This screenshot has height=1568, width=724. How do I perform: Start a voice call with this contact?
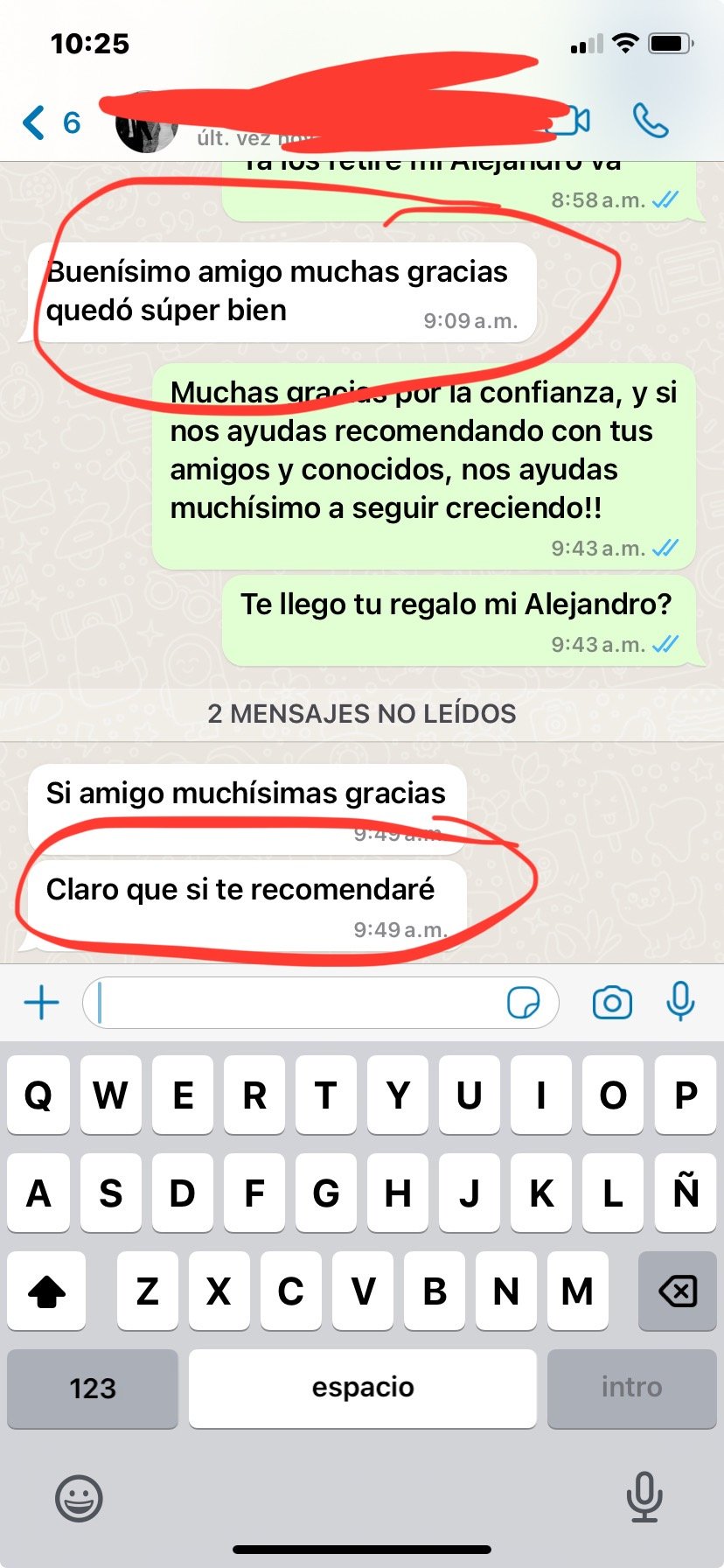tap(650, 121)
